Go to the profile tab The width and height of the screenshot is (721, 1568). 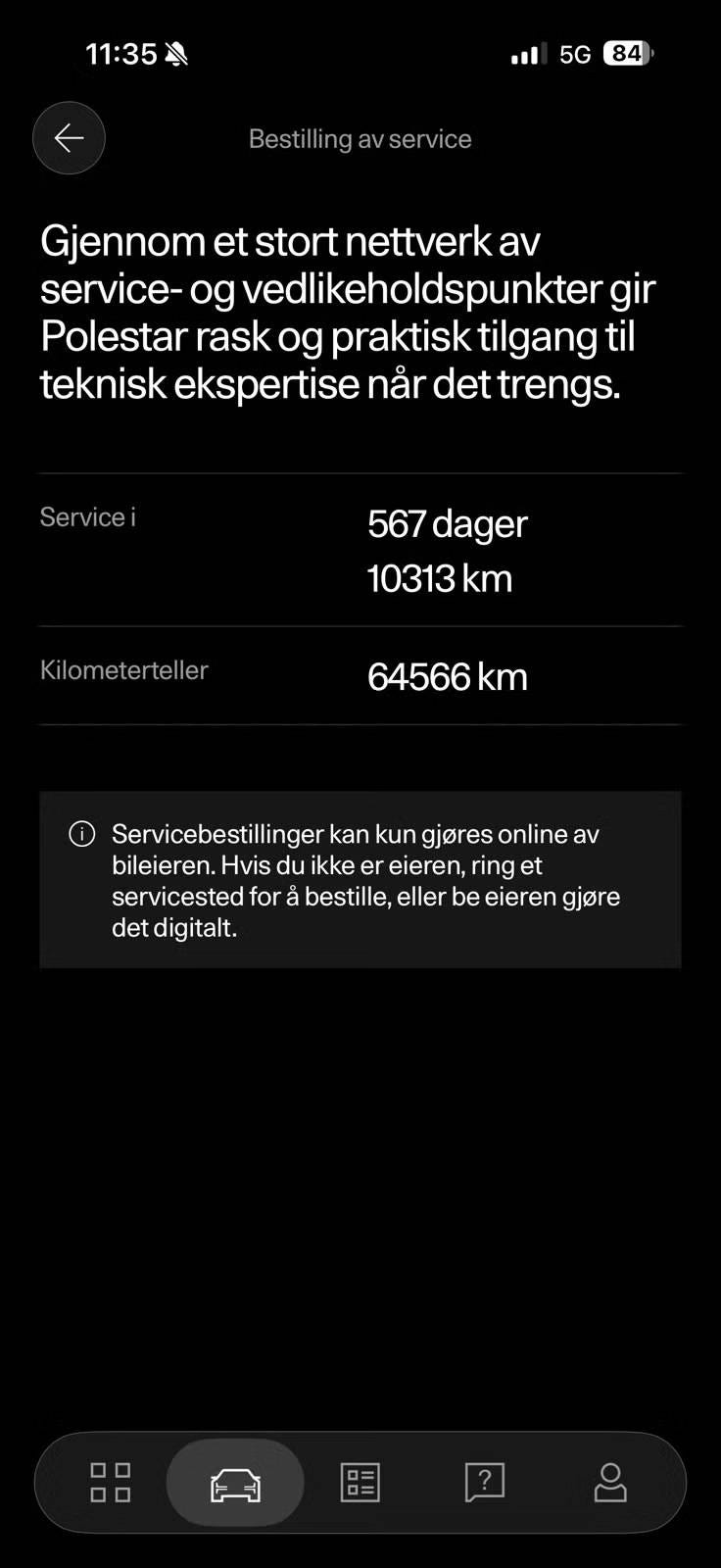610,1482
